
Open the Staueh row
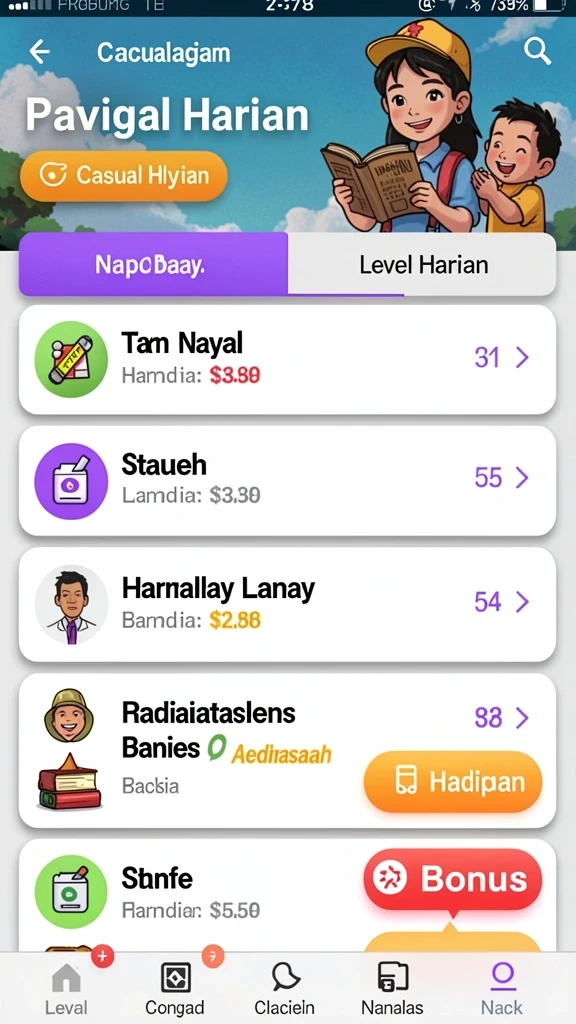coord(287,480)
